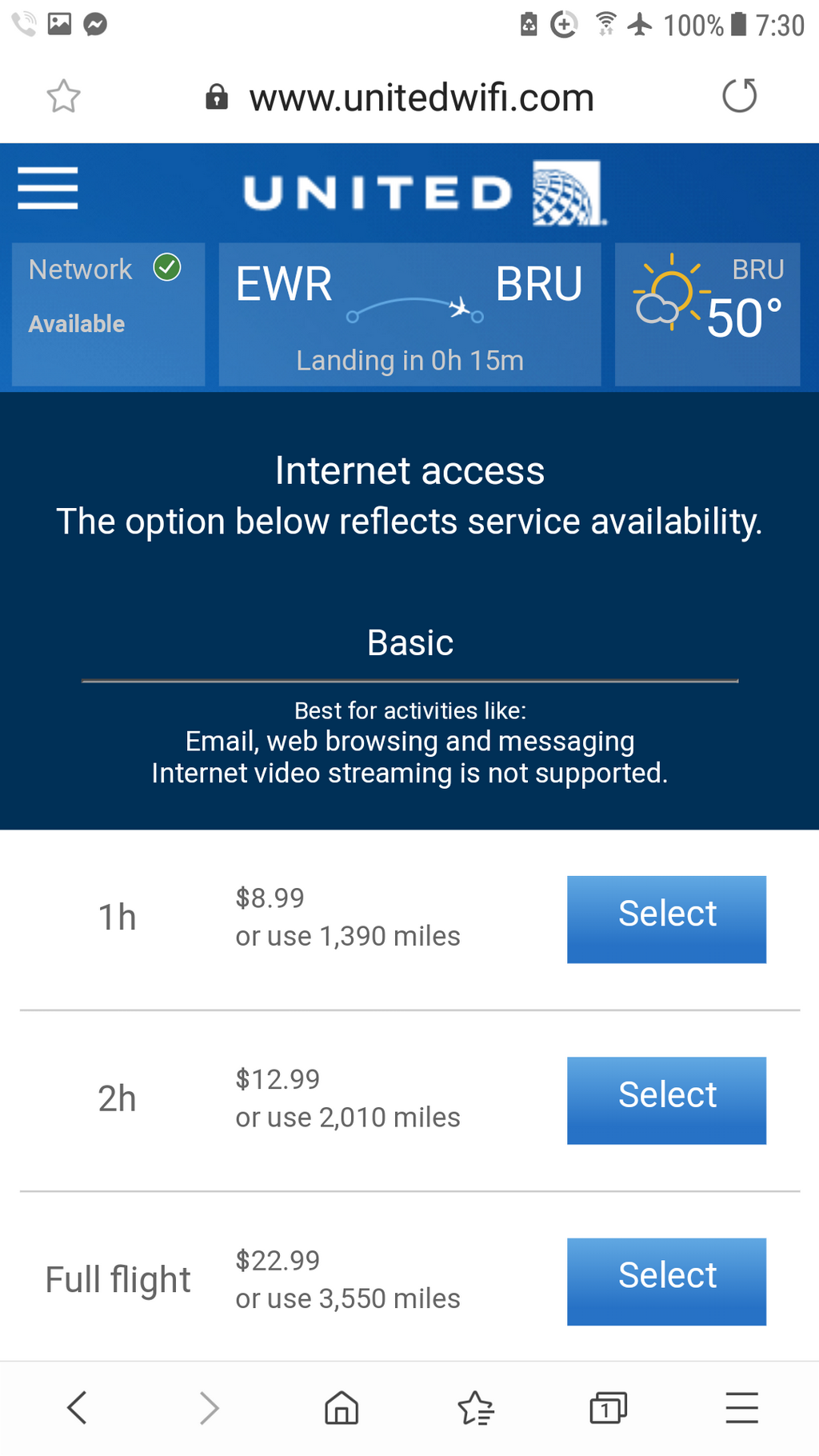
Task: Go back to the previous page
Action: (x=77, y=1407)
